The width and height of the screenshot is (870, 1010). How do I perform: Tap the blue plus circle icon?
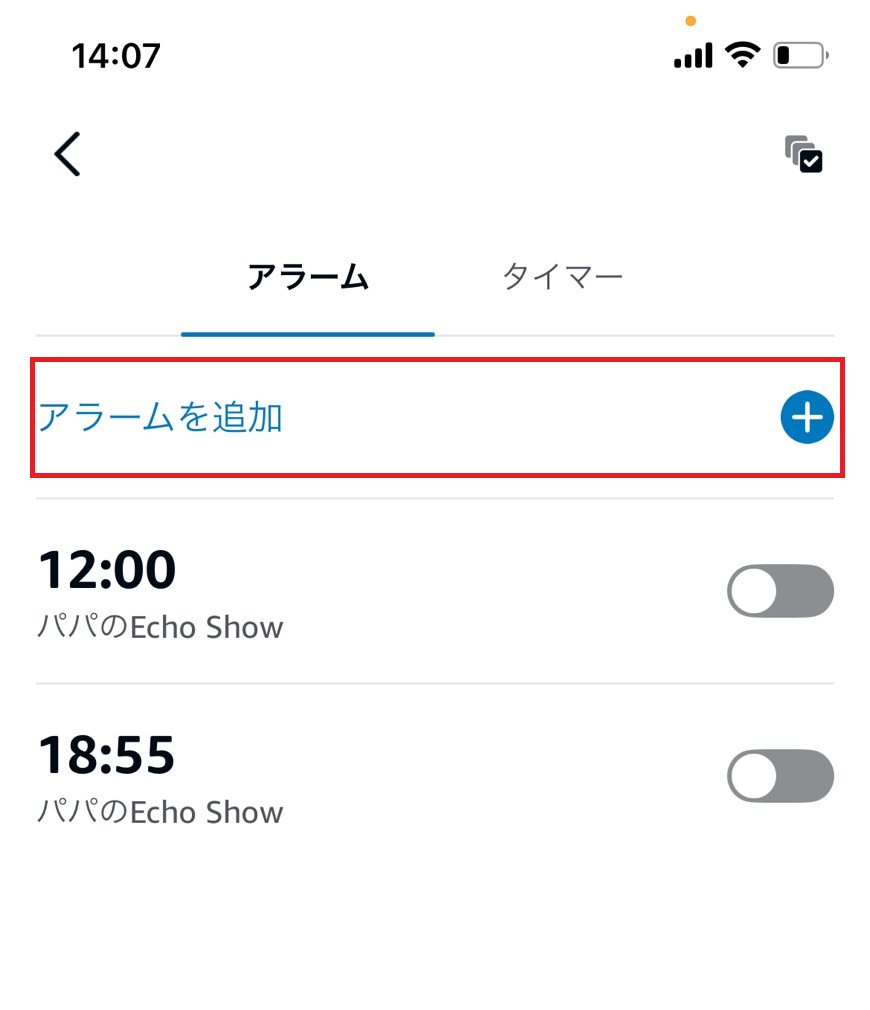(x=806, y=417)
